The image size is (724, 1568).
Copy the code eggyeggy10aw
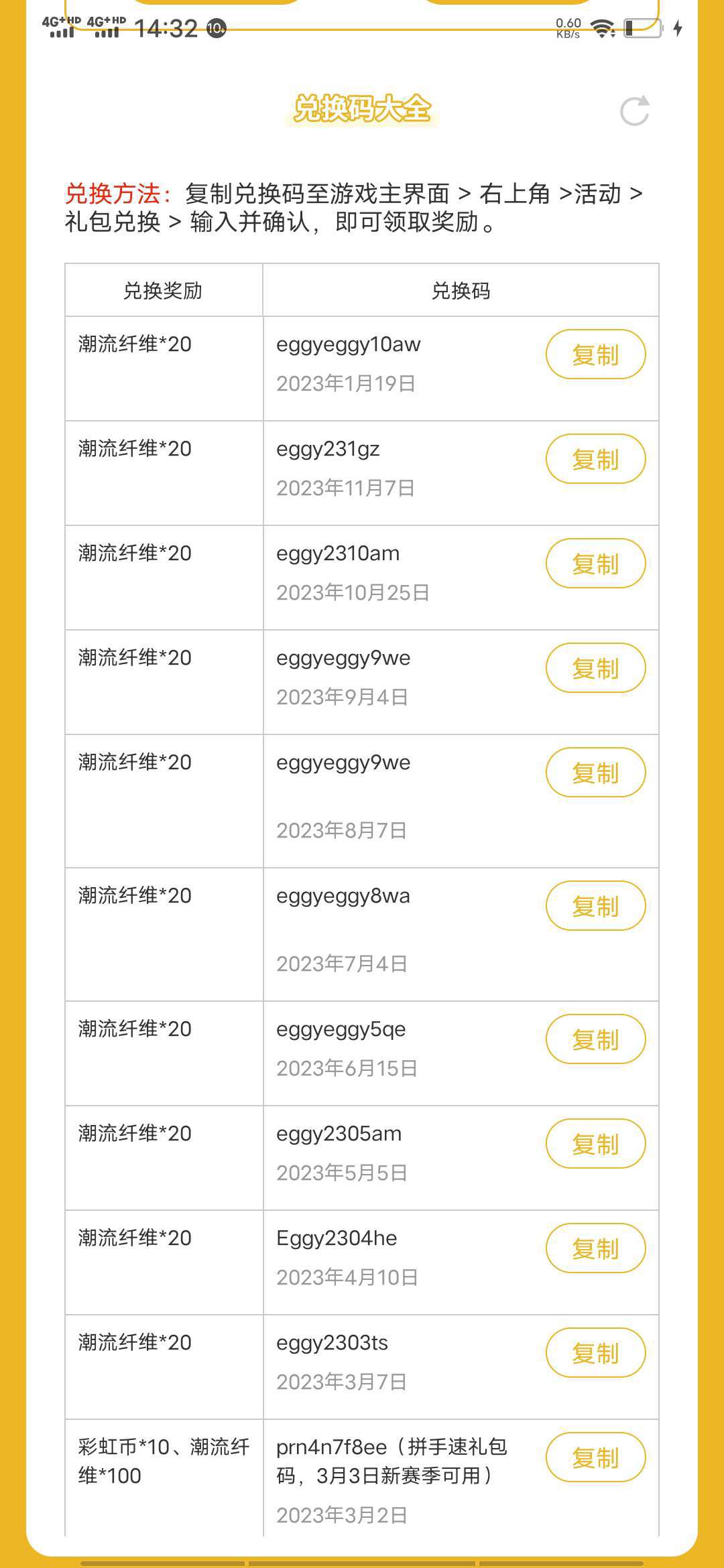(x=595, y=354)
